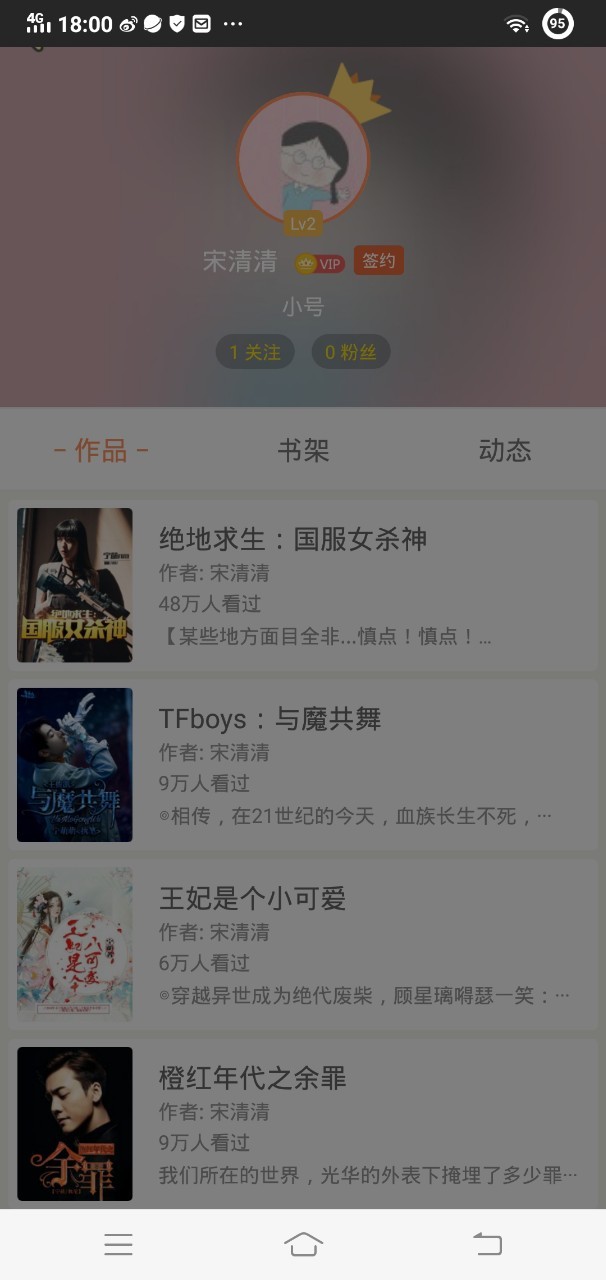Select the 作品 tab
This screenshot has width=606, height=1280.
pyautogui.click(x=101, y=451)
